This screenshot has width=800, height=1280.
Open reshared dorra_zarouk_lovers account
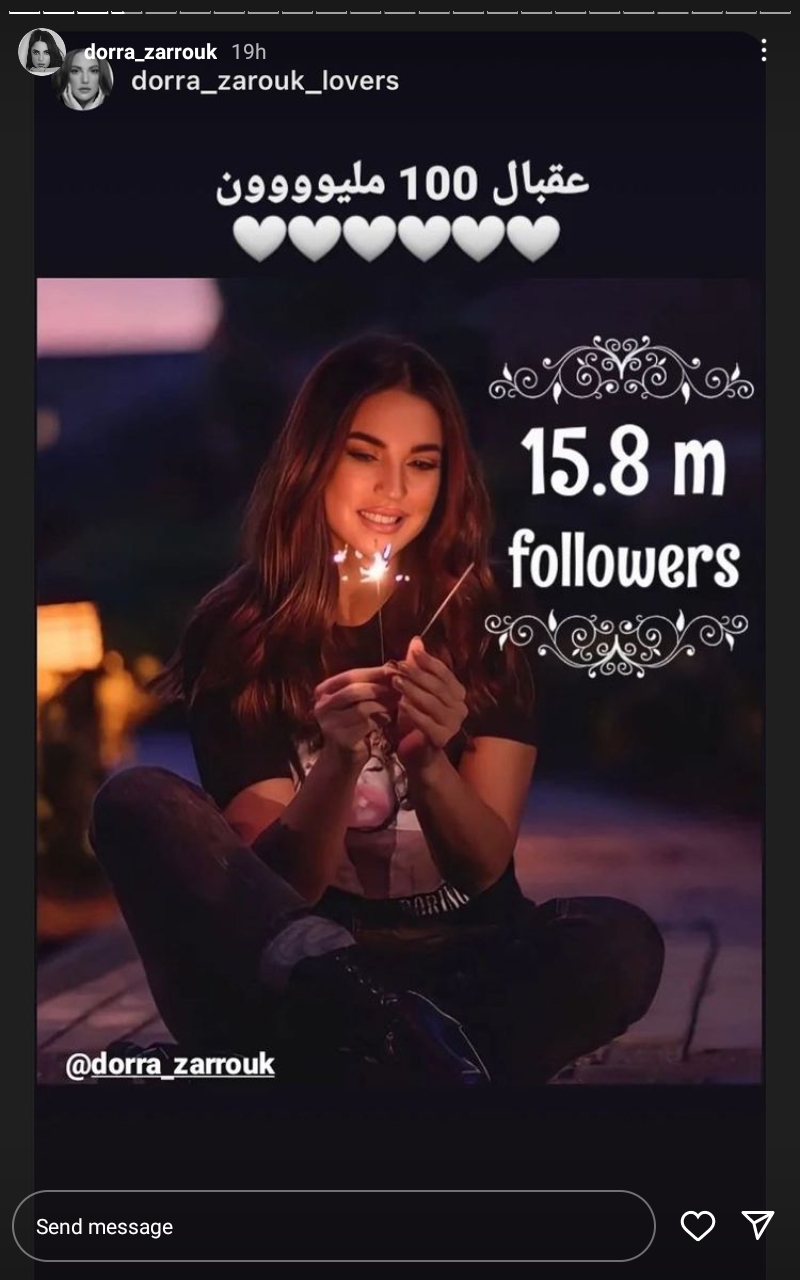264,81
